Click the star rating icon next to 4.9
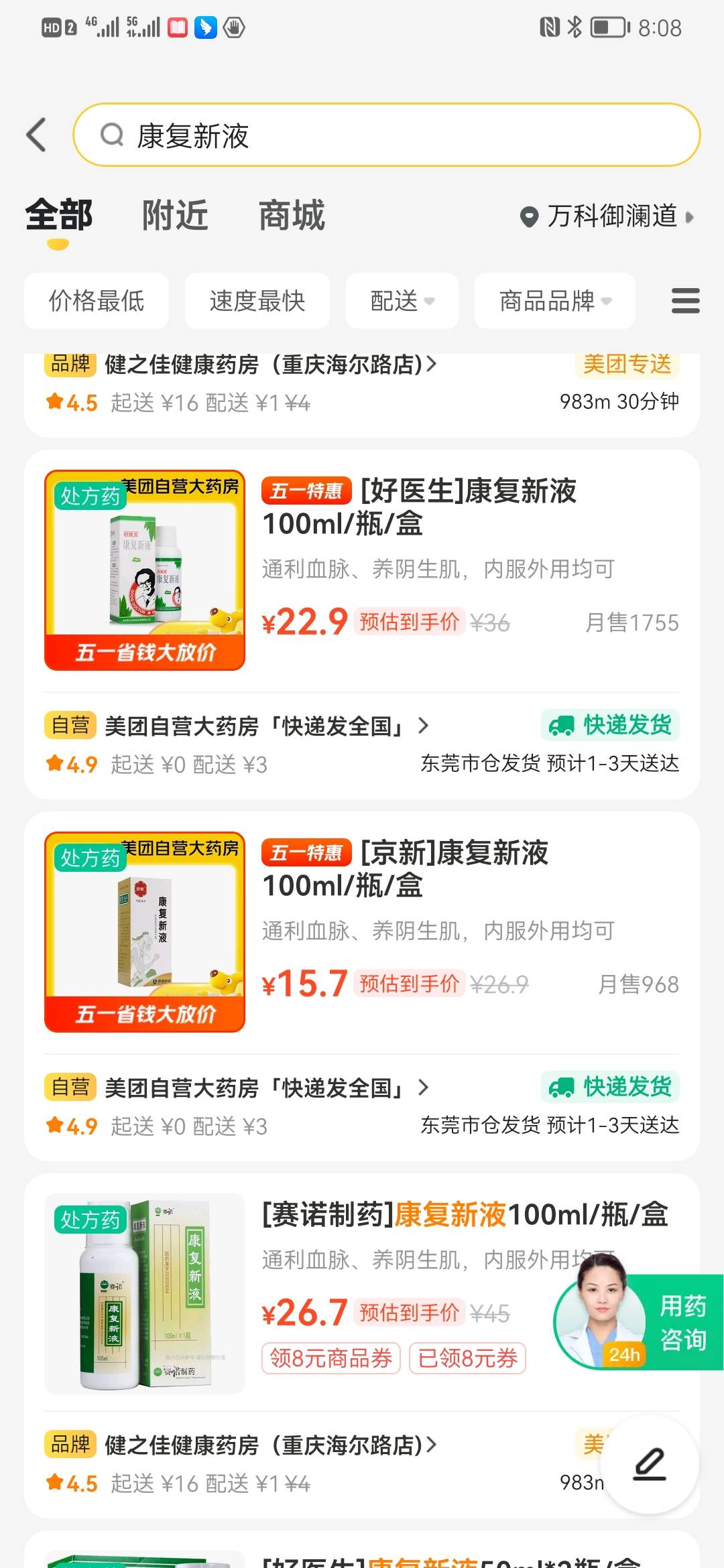 tap(57, 764)
